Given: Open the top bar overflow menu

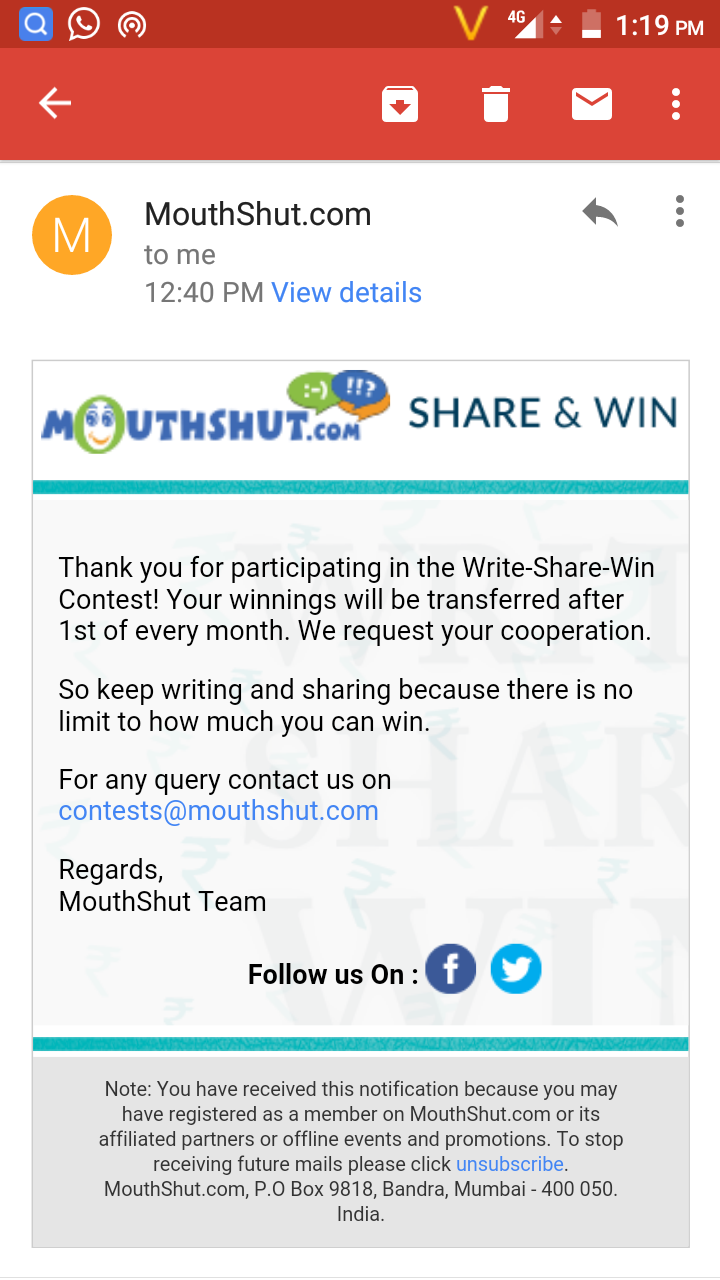Looking at the screenshot, I should coord(677,104).
